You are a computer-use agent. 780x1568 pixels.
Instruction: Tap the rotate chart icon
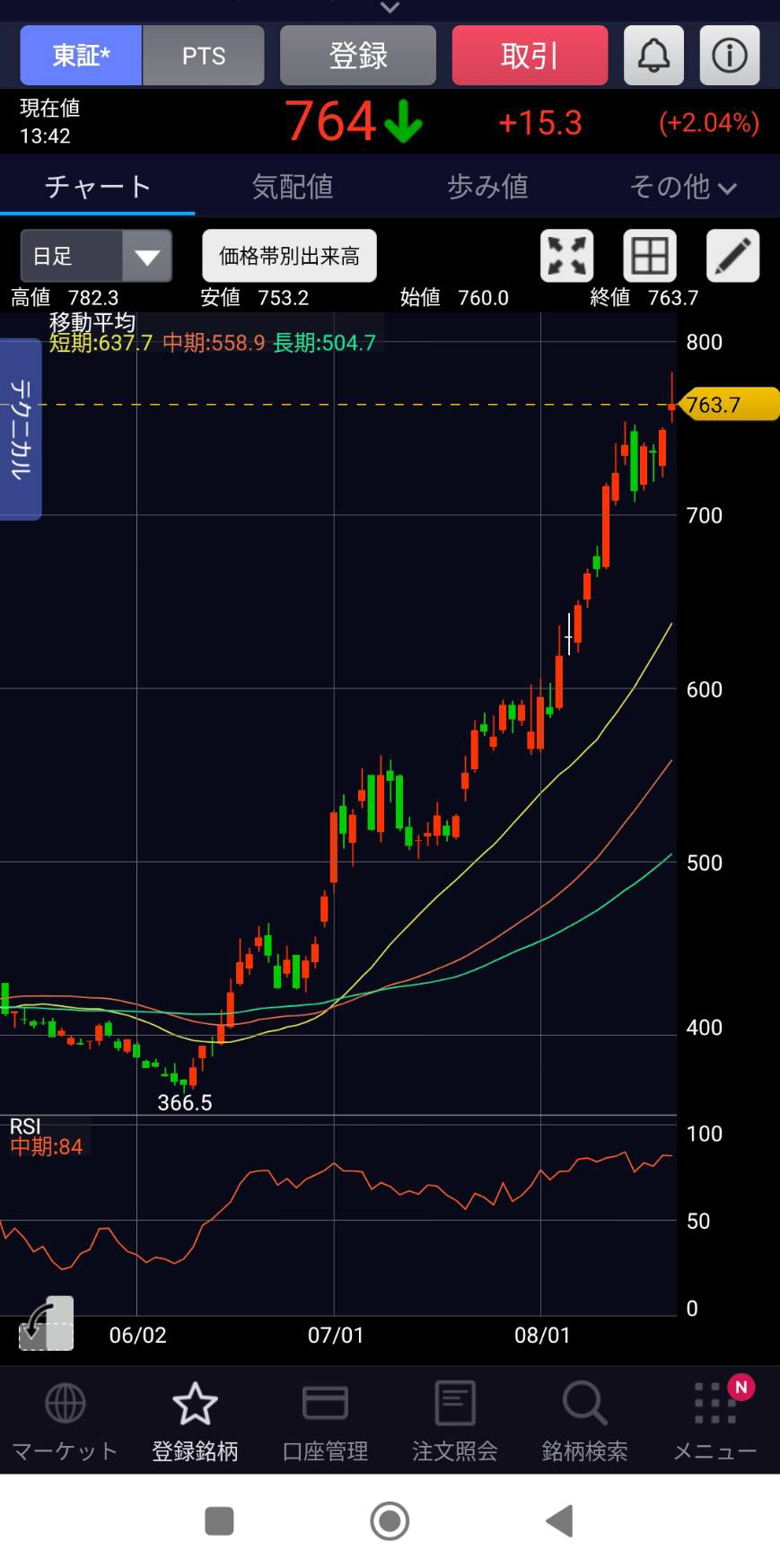(x=47, y=1323)
